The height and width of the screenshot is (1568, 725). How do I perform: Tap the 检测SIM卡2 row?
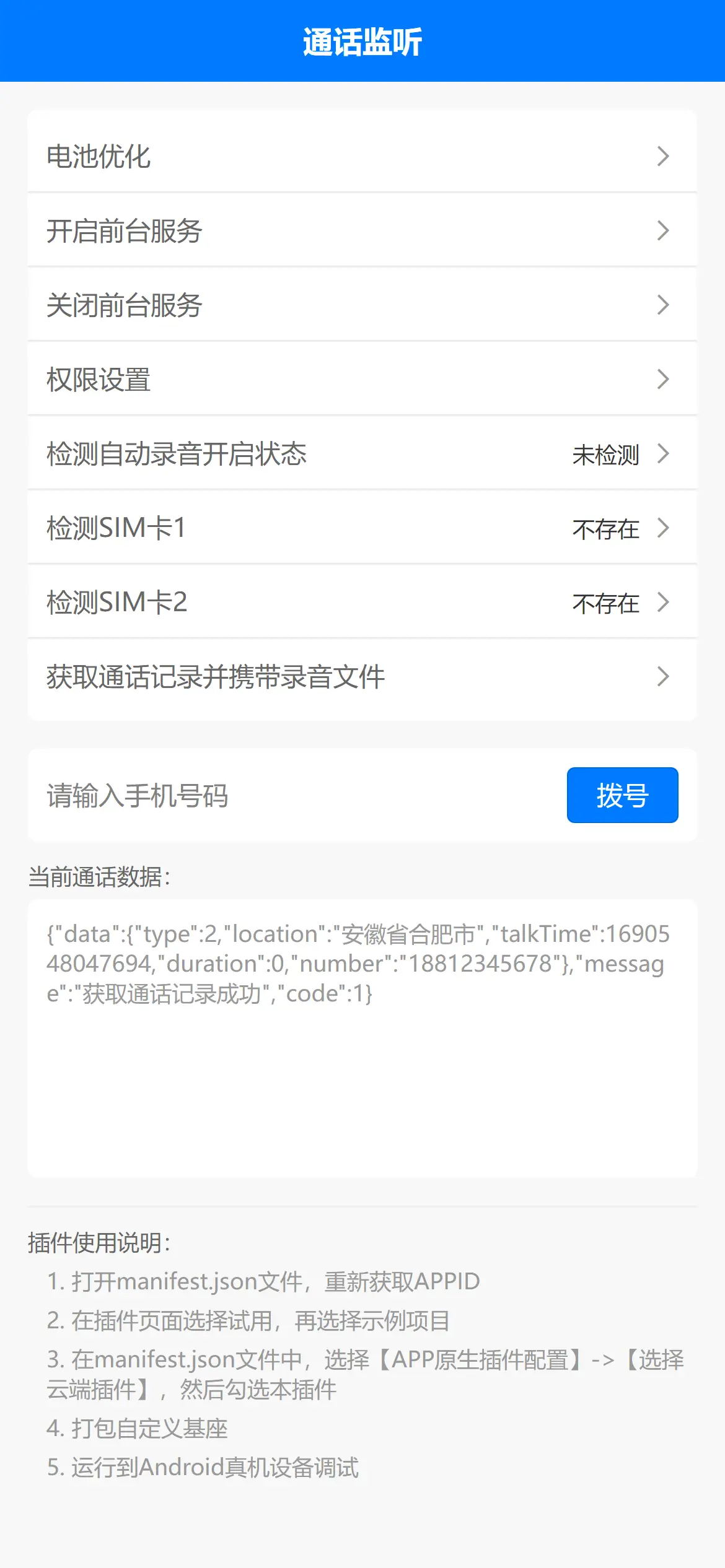tap(362, 602)
